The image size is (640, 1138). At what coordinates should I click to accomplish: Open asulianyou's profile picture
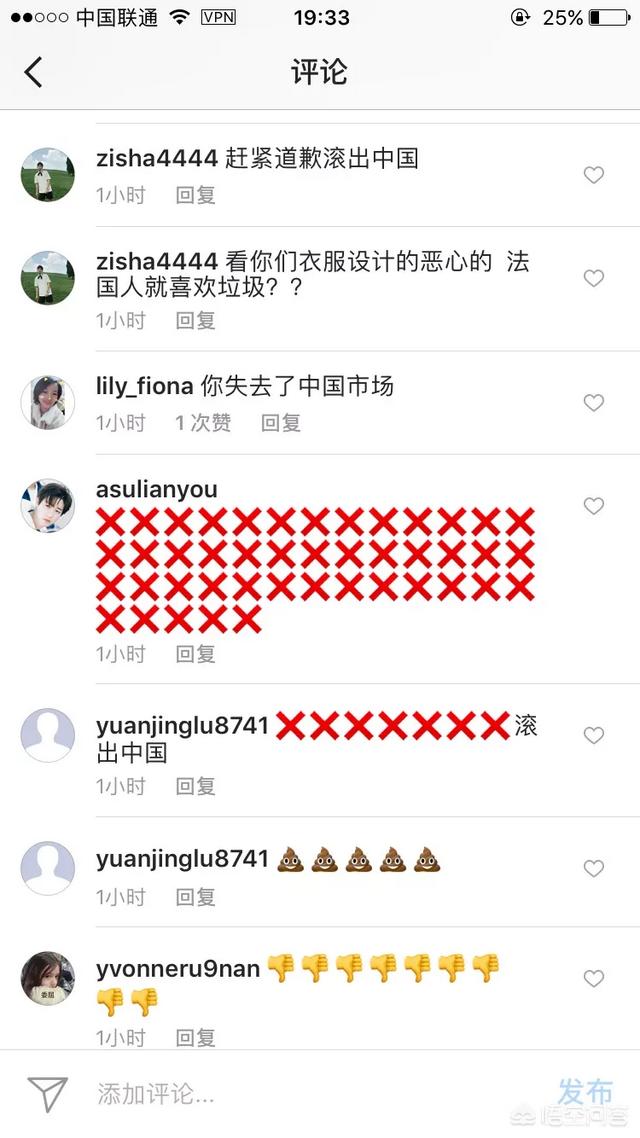[x=48, y=505]
